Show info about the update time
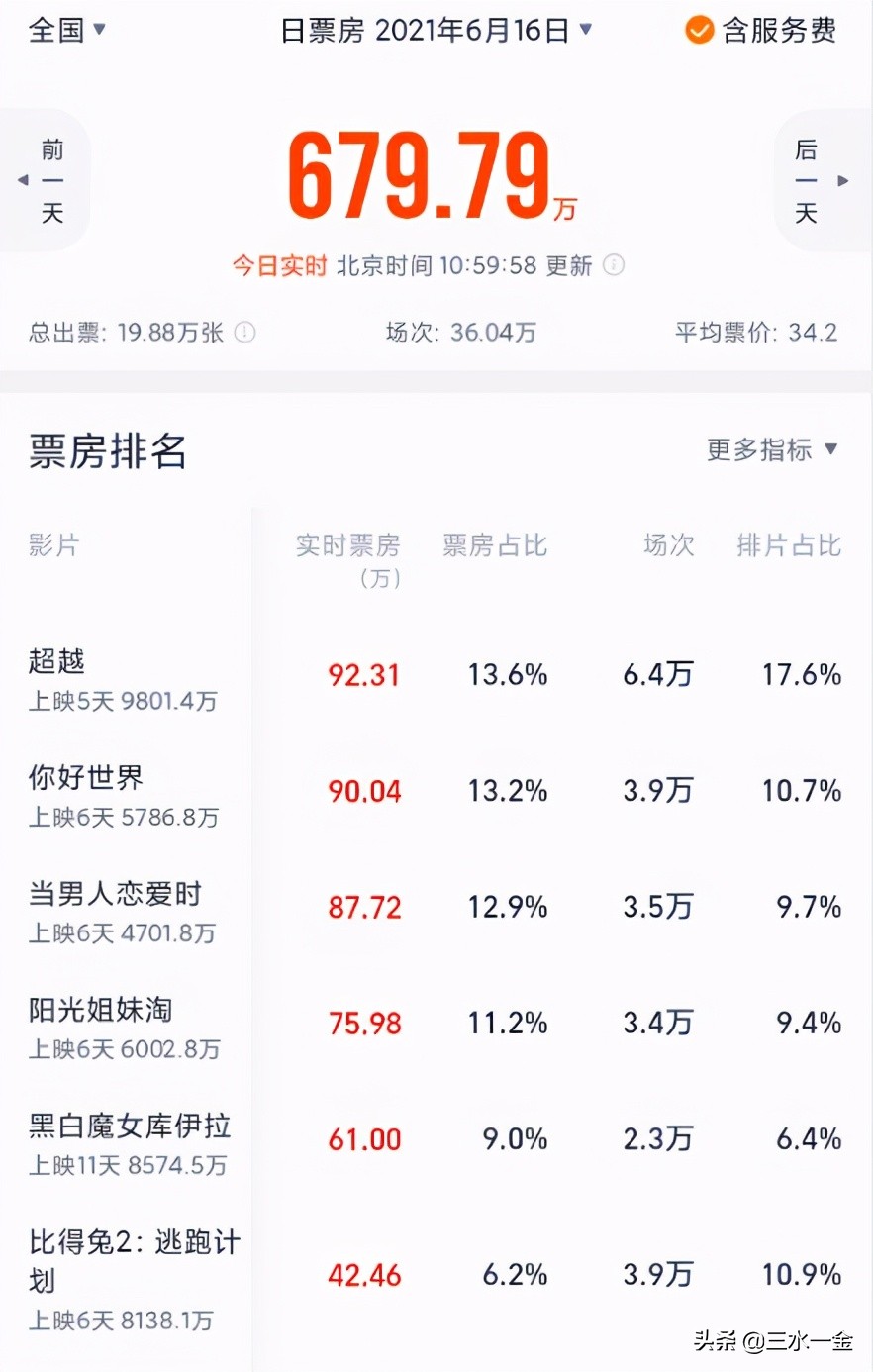The width and height of the screenshot is (873, 1372). (614, 265)
